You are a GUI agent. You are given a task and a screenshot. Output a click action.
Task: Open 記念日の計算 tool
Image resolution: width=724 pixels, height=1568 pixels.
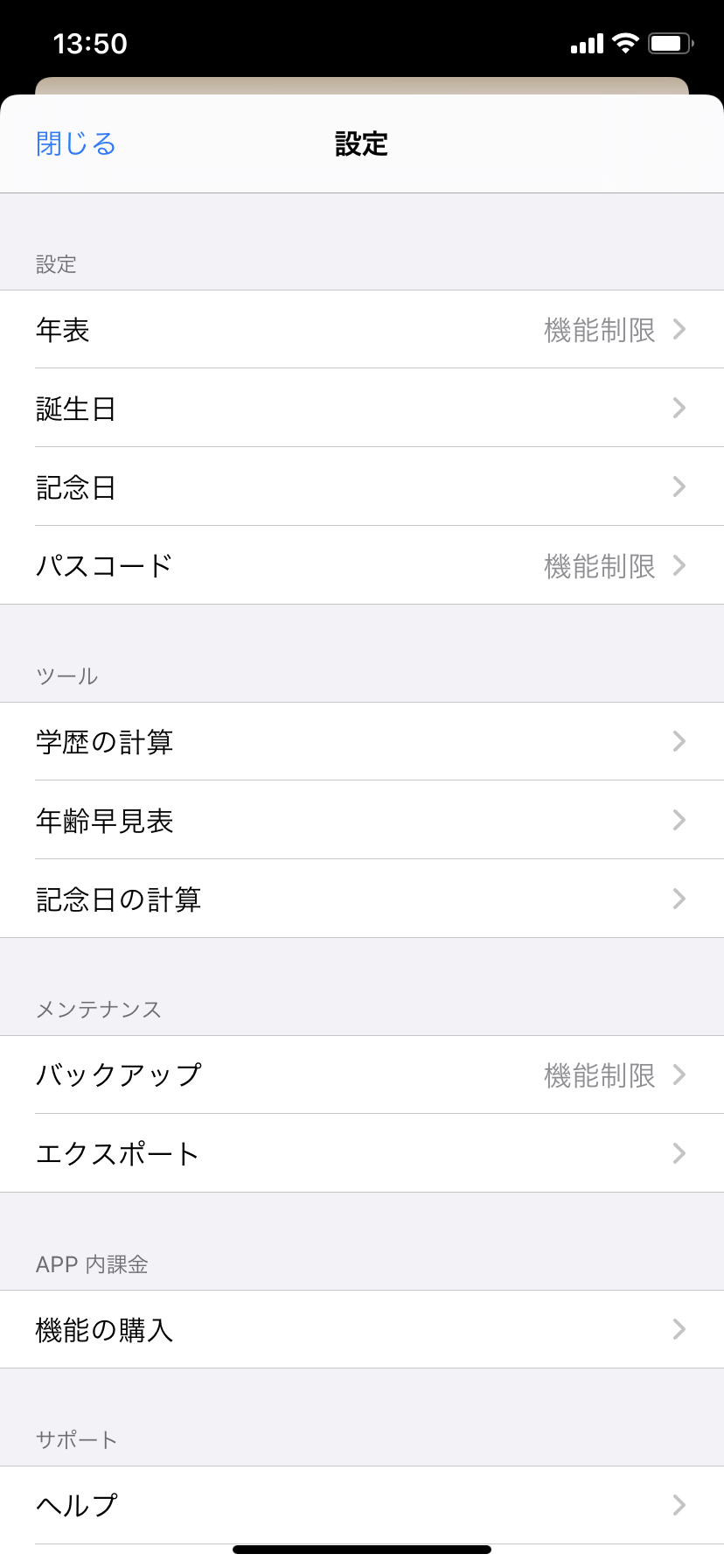[362, 899]
